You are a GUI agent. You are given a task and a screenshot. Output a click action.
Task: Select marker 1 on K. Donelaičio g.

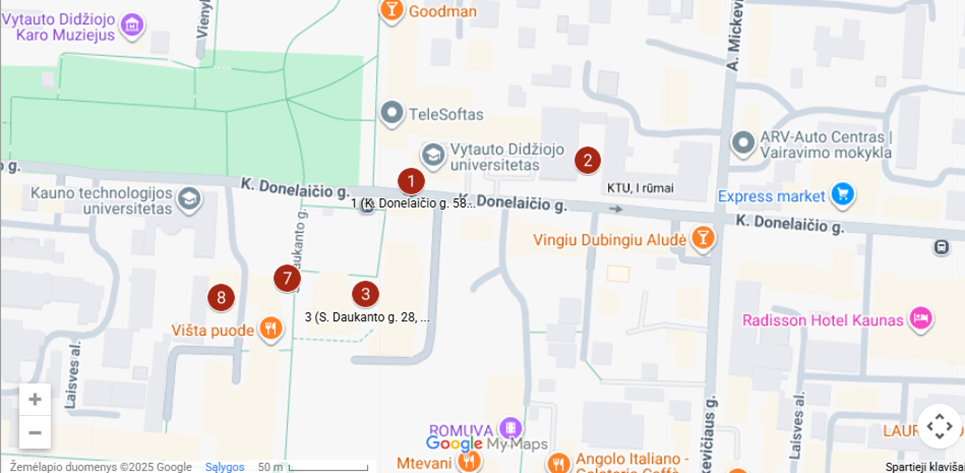(411, 181)
